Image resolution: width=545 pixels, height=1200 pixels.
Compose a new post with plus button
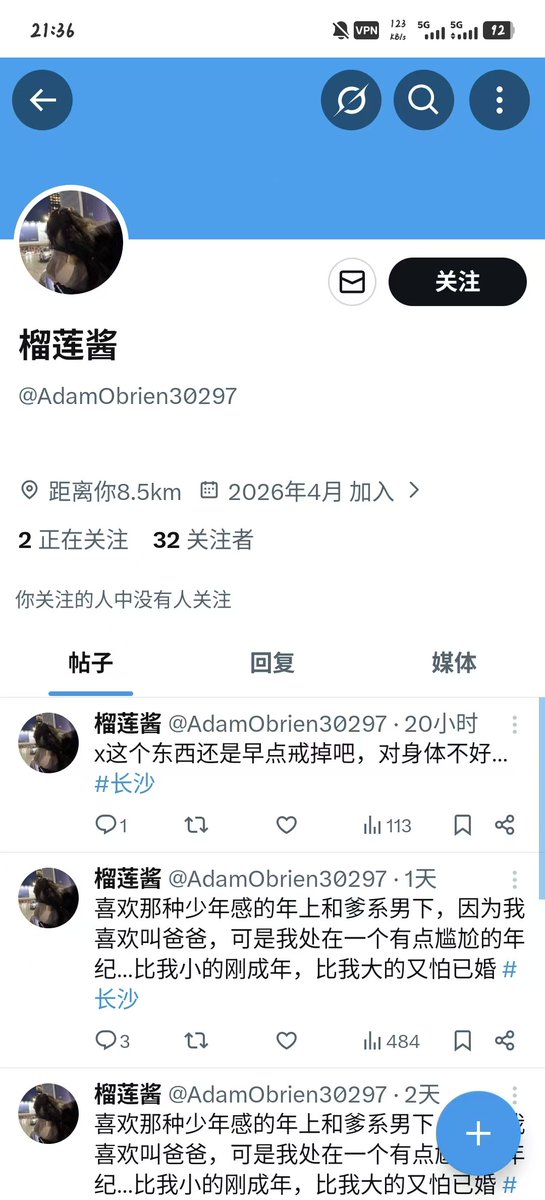click(479, 1133)
